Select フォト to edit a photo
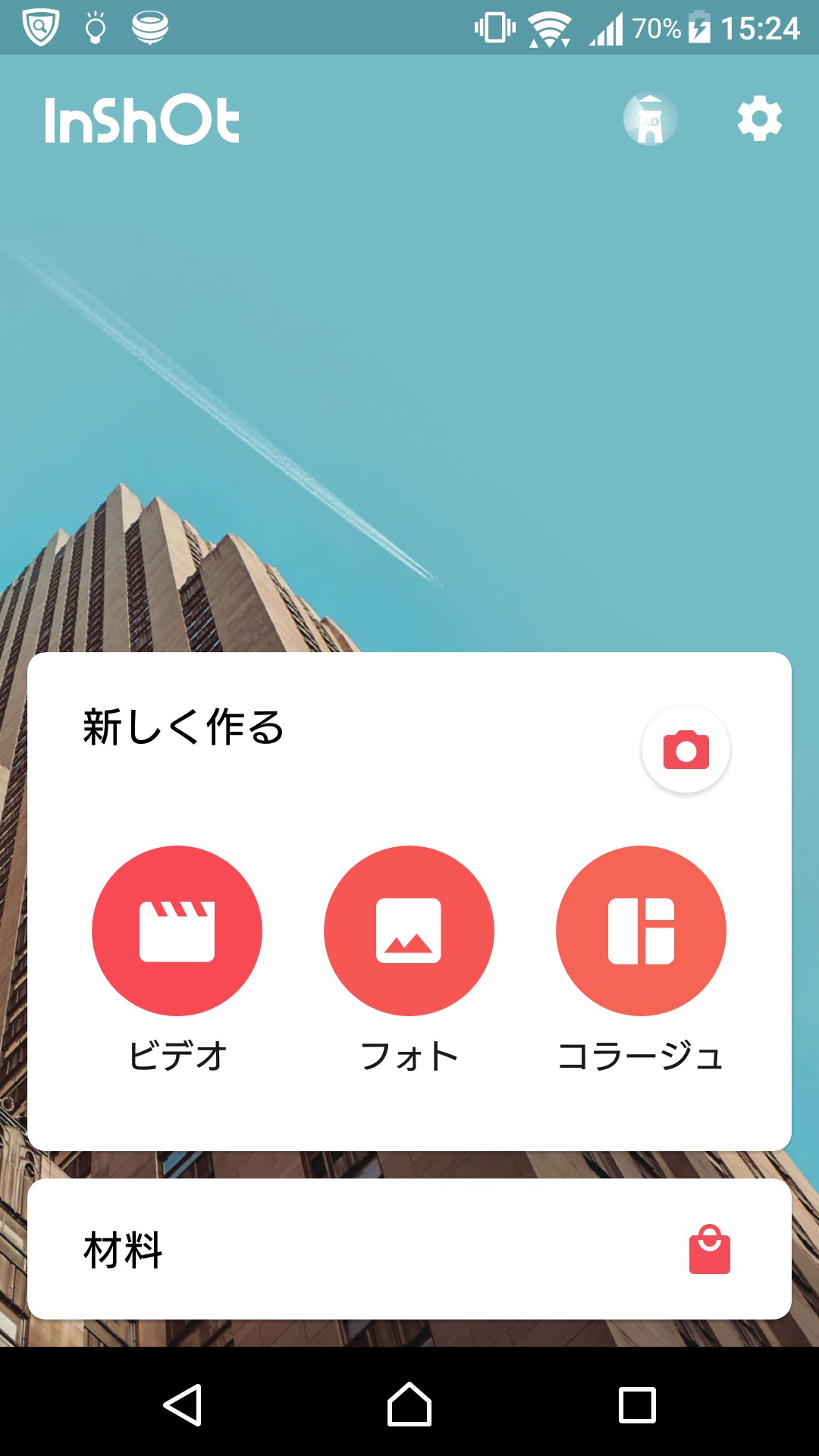Image resolution: width=819 pixels, height=1456 pixels. tap(409, 931)
